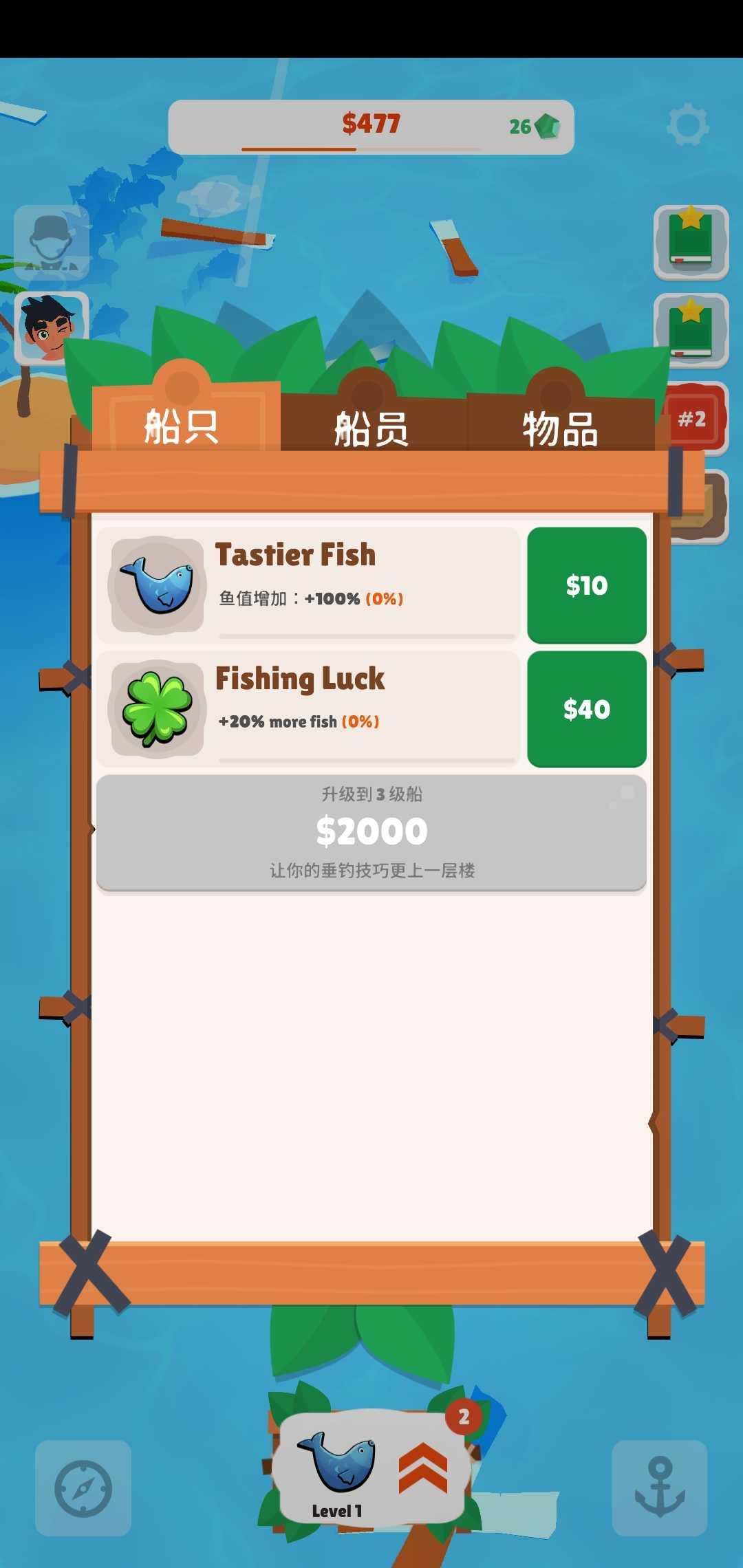This screenshot has width=743, height=1568.
Task: Tap the $2000 upgrade to level 3 boat
Action: 371,833
